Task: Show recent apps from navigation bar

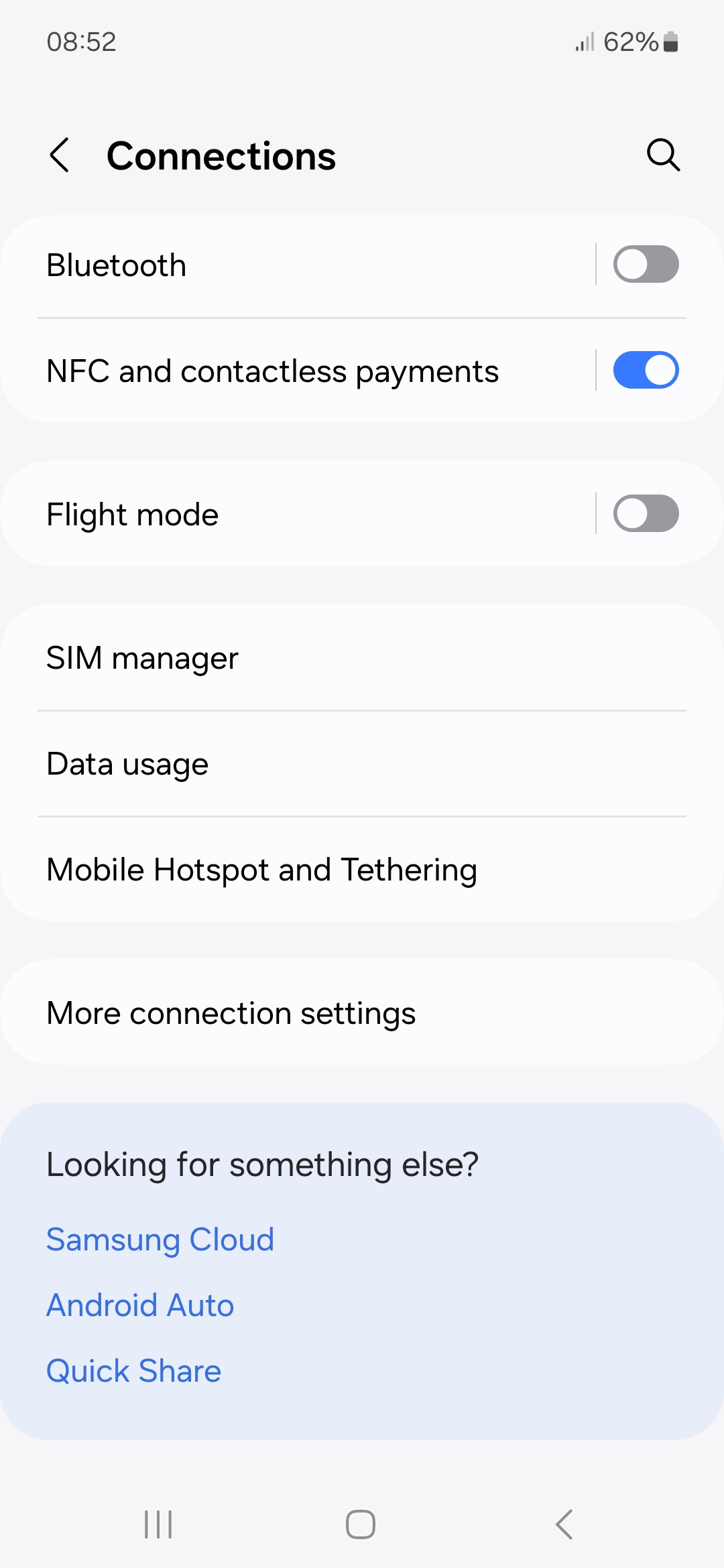Action: [159, 1524]
